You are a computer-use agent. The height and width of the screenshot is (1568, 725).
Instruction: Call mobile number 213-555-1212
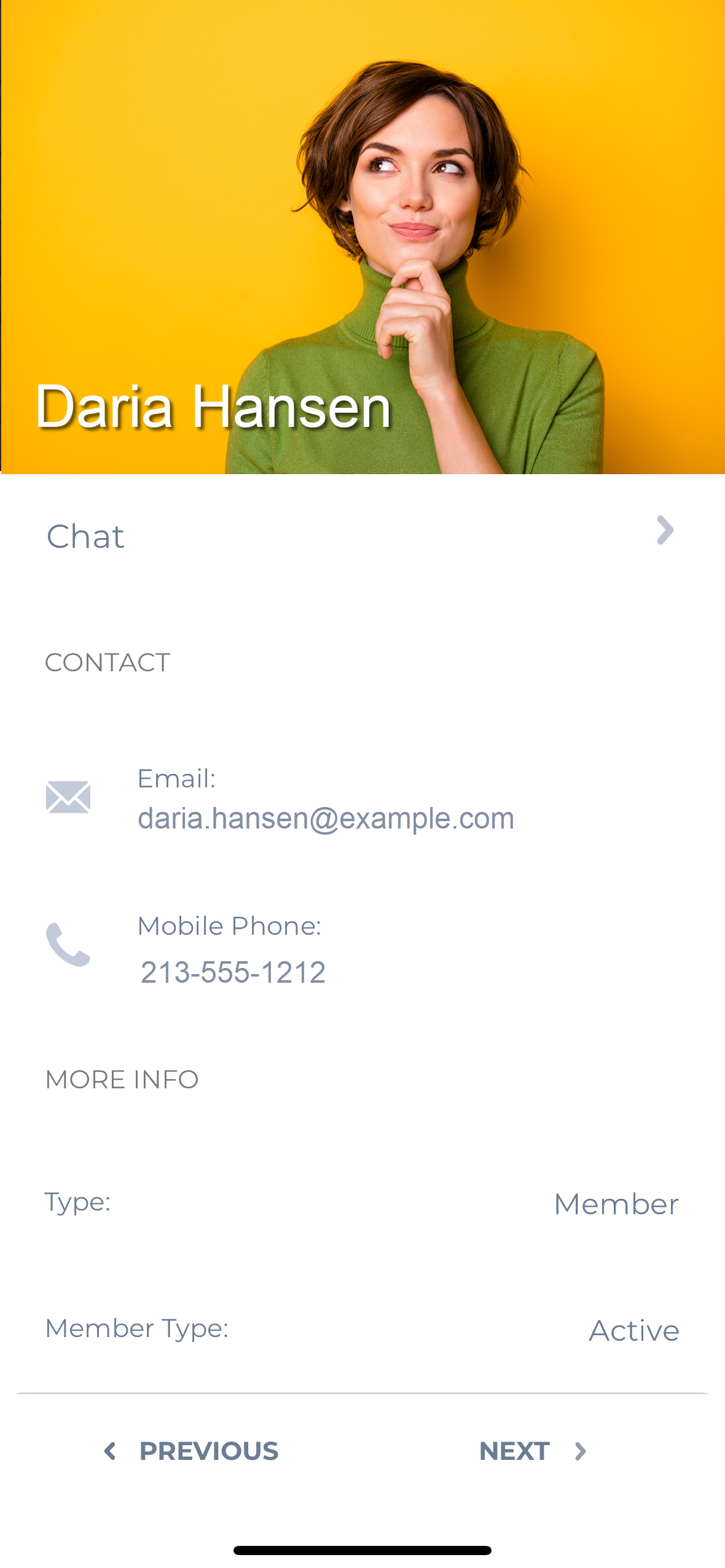[233, 972]
